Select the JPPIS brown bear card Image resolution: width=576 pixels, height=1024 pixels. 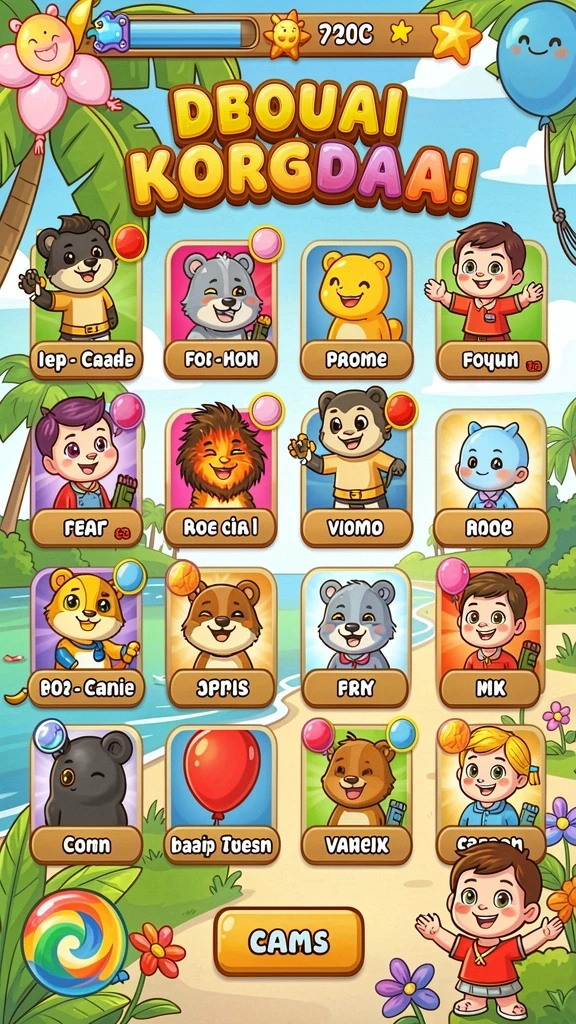(x=222, y=637)
